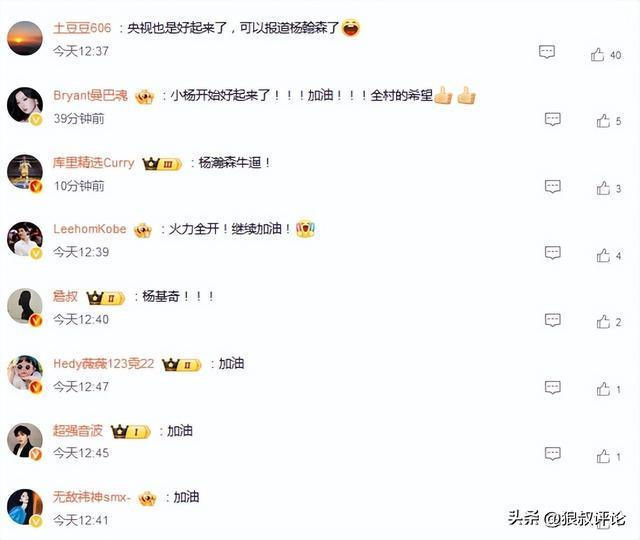
Task: Like 超强音波's 加油 comment
Action: tap(603, 456)
